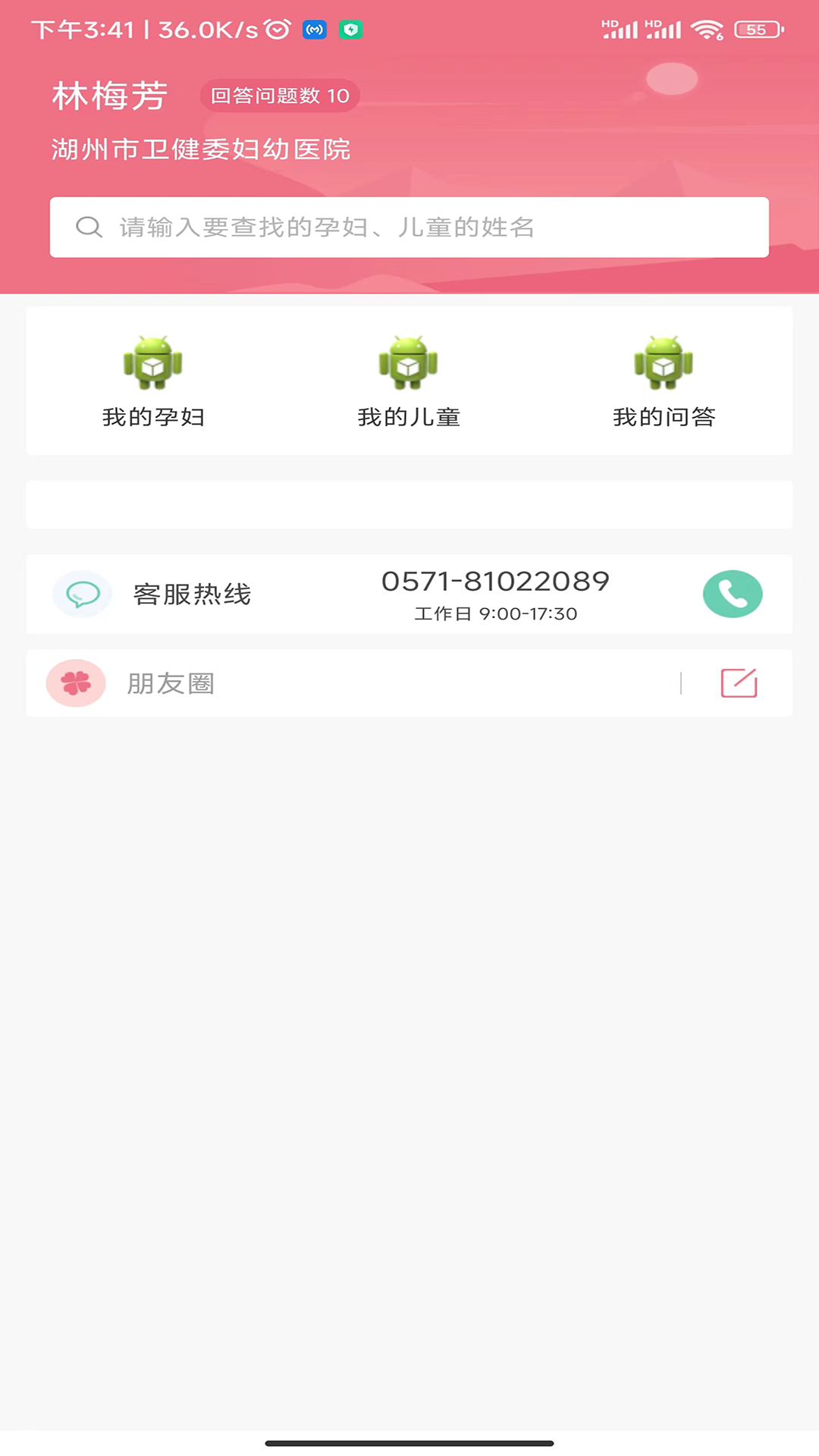Screen dimensions: 819x1456
Task: Click the magnifier icon in the search bar
Action: (x=89, y=227)
